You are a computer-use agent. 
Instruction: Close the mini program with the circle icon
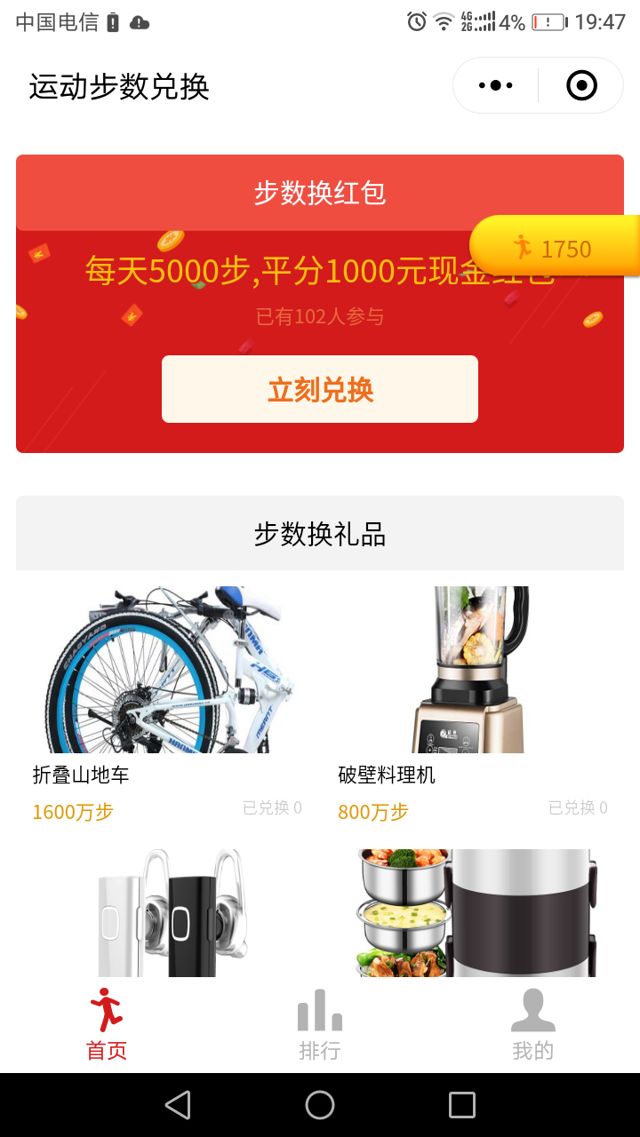[581, 86]
